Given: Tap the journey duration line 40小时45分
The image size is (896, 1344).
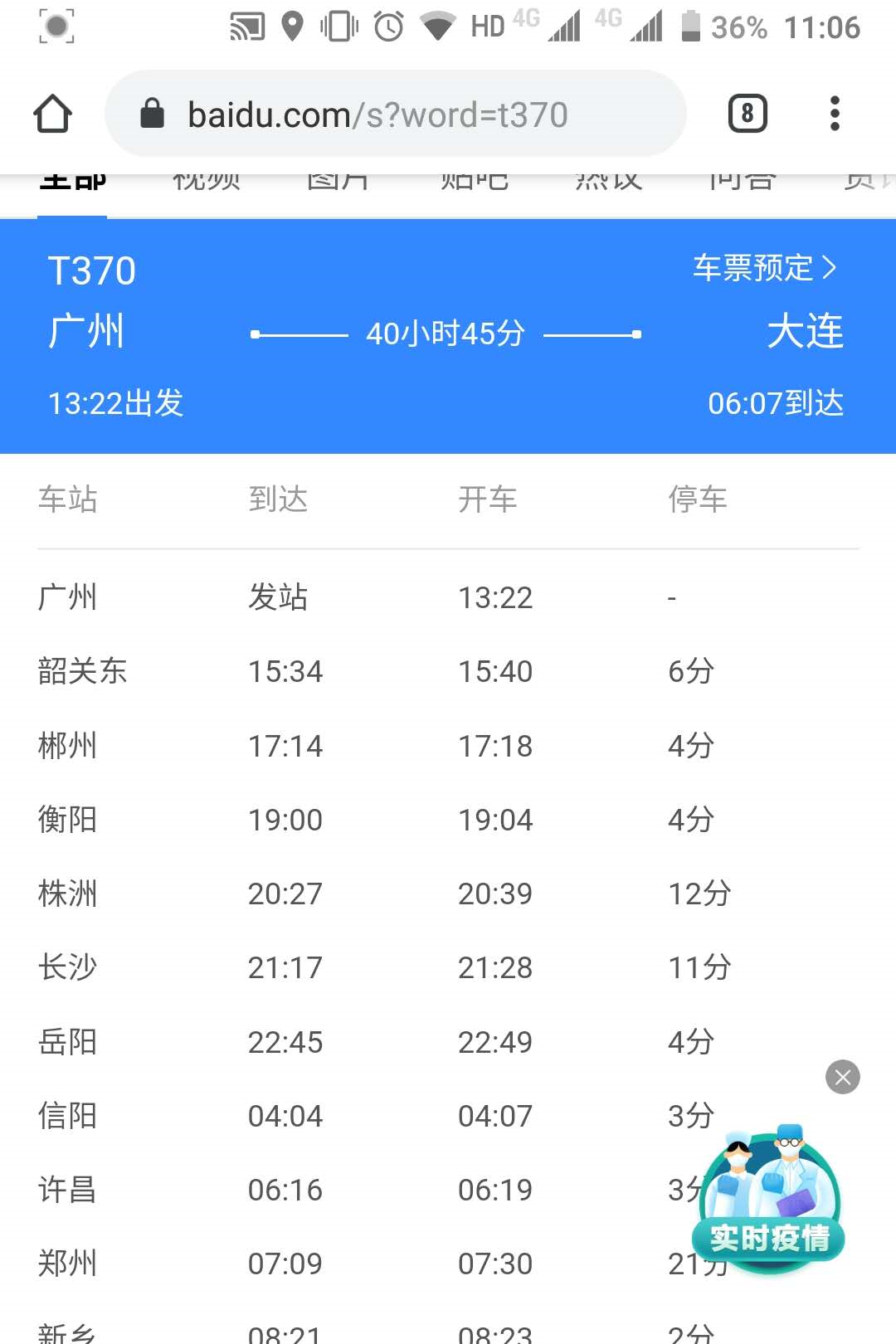Looking at the screenshot, I should 446,334.
